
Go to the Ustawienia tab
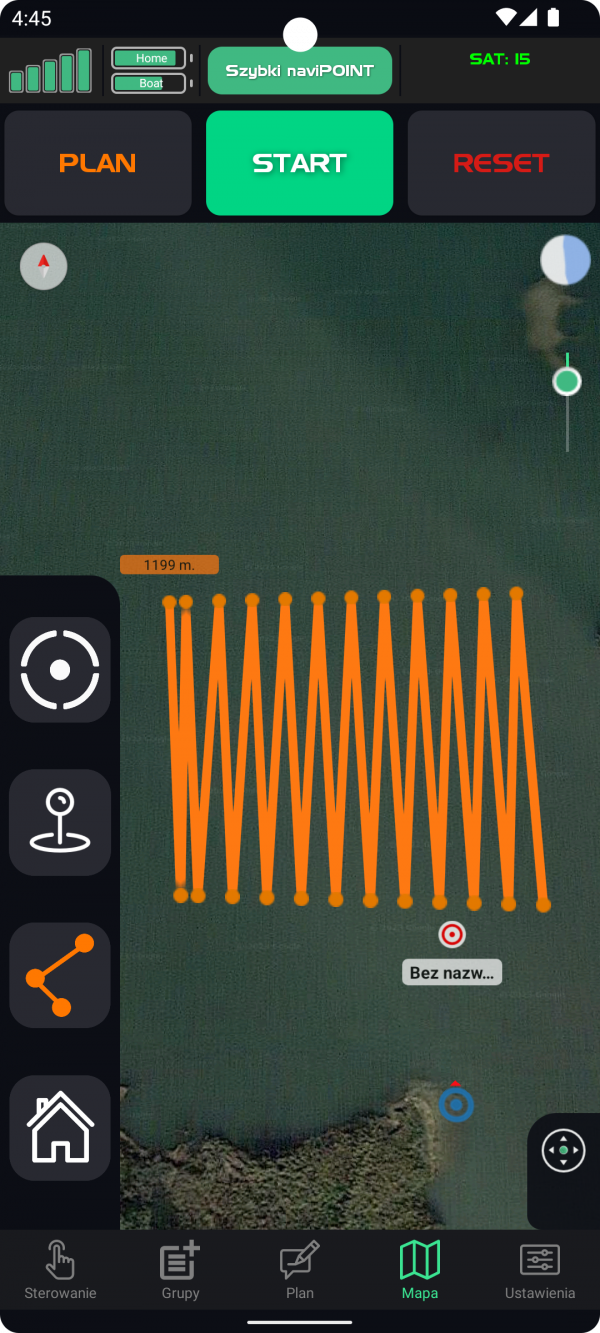coord(540,1270)
